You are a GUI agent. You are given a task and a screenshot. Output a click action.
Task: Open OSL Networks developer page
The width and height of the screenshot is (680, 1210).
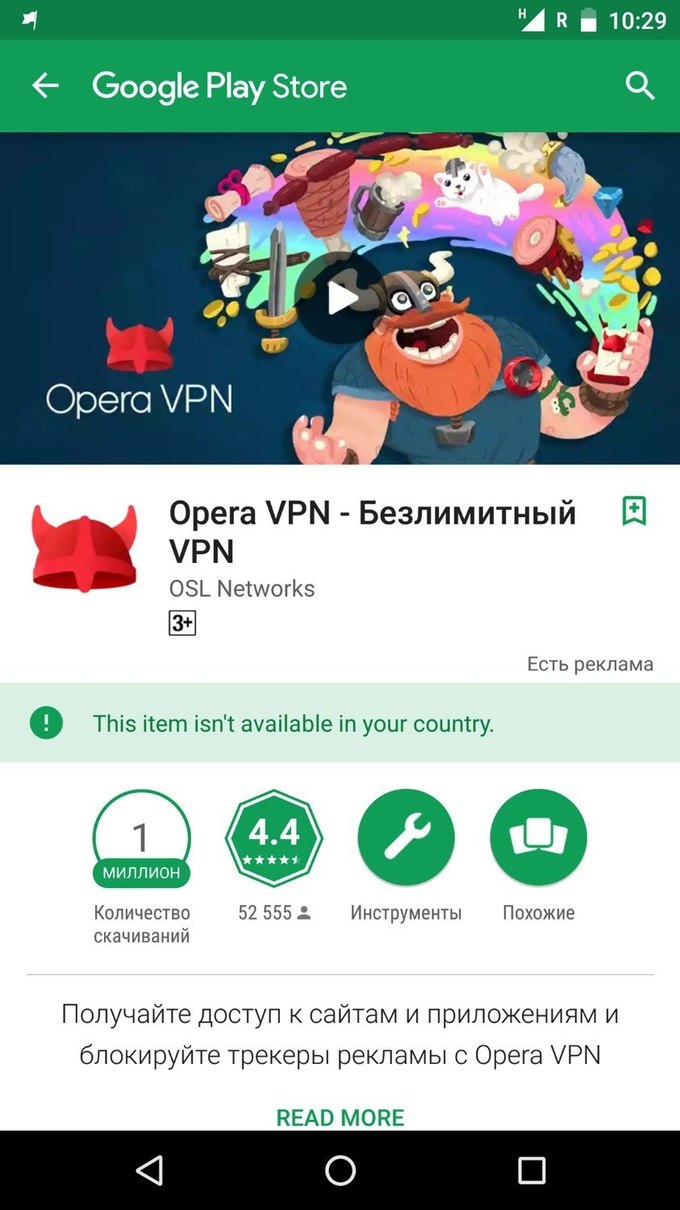pos(241,588)
